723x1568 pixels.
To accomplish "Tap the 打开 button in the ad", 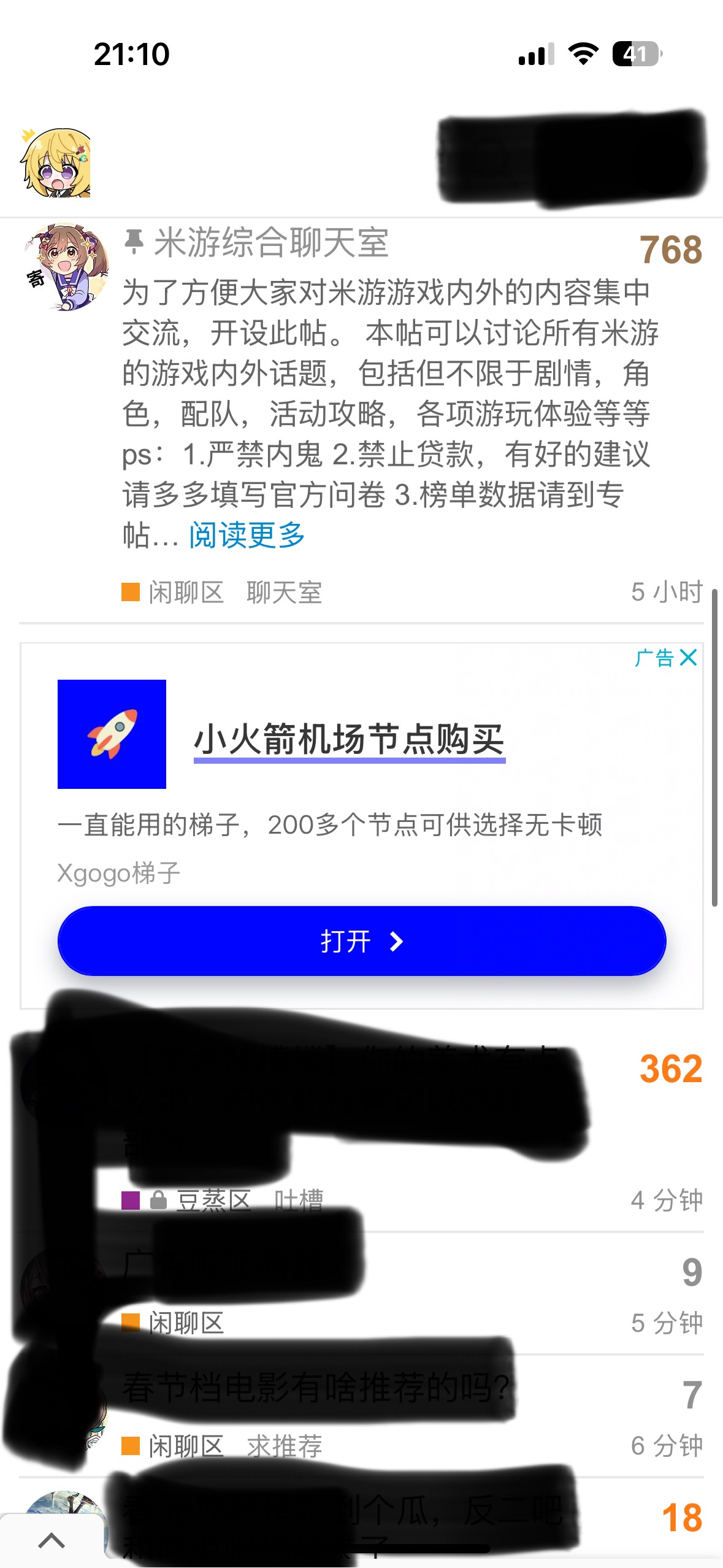I will [361, 941].
